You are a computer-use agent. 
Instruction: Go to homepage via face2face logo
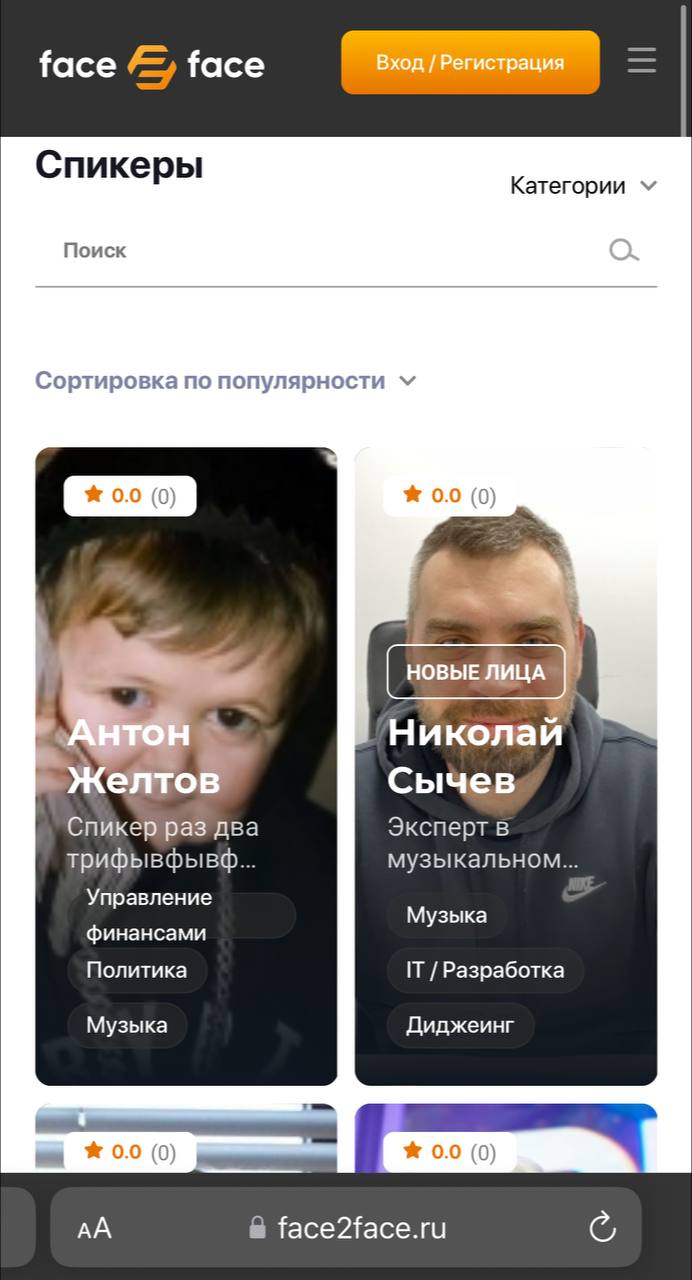(152, 66)
